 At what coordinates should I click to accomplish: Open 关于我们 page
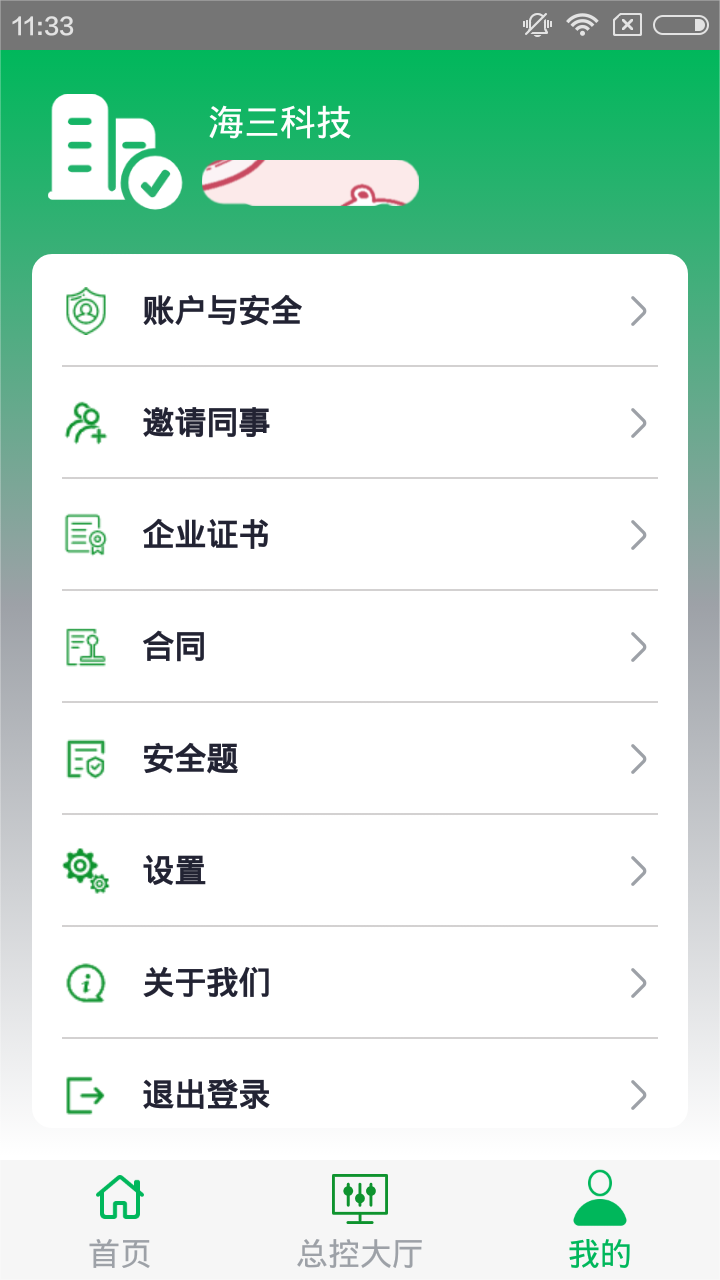tap(207, 983)
